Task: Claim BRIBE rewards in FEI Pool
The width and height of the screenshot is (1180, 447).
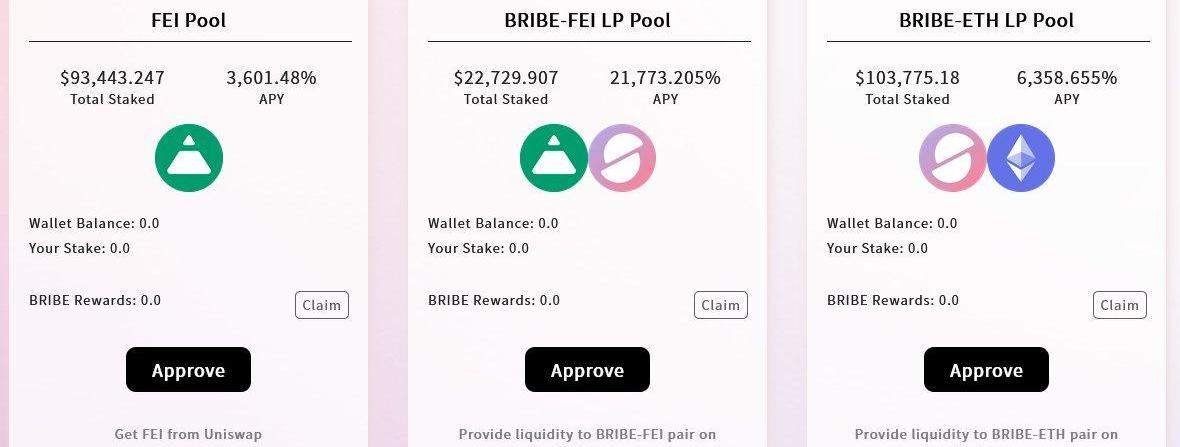Action: pos(321,305)
